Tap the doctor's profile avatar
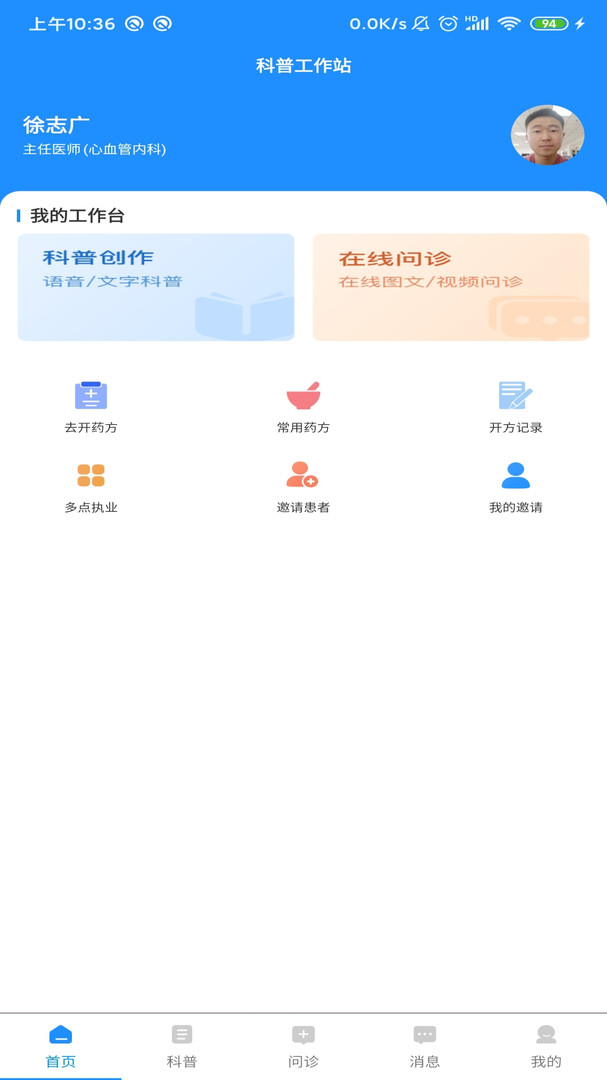Image resolution: width=607 pixels, height=1080 pixels. tap(548, 135)
